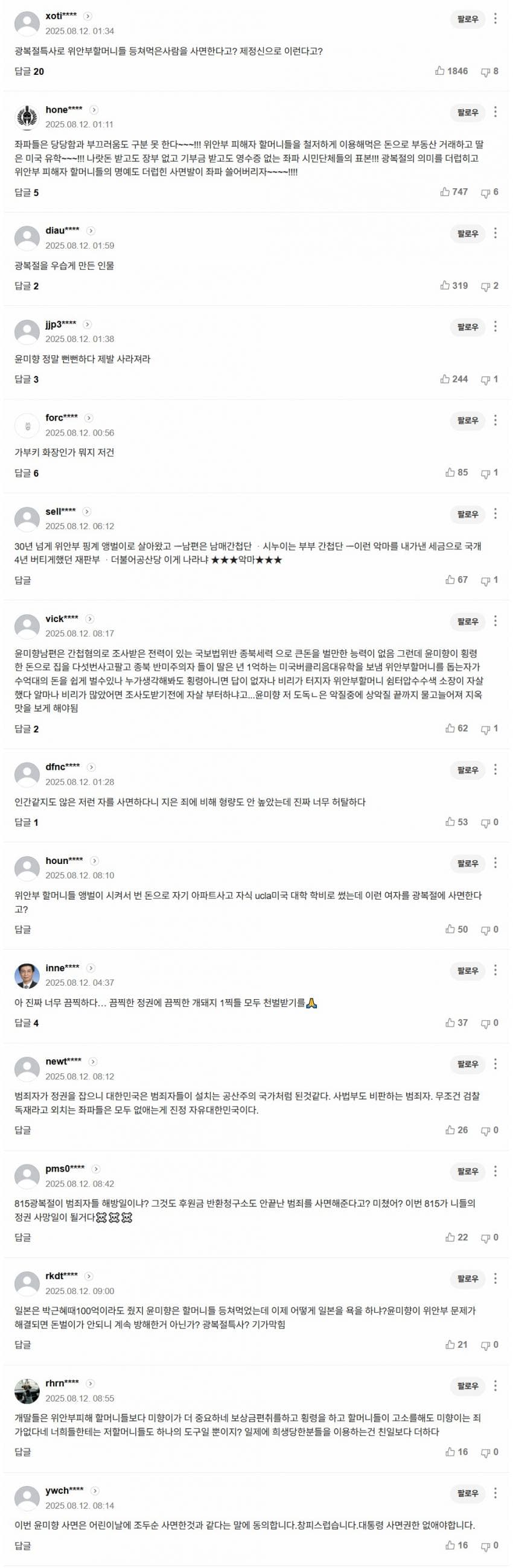Follow user houn****

(x=467, y=864)
